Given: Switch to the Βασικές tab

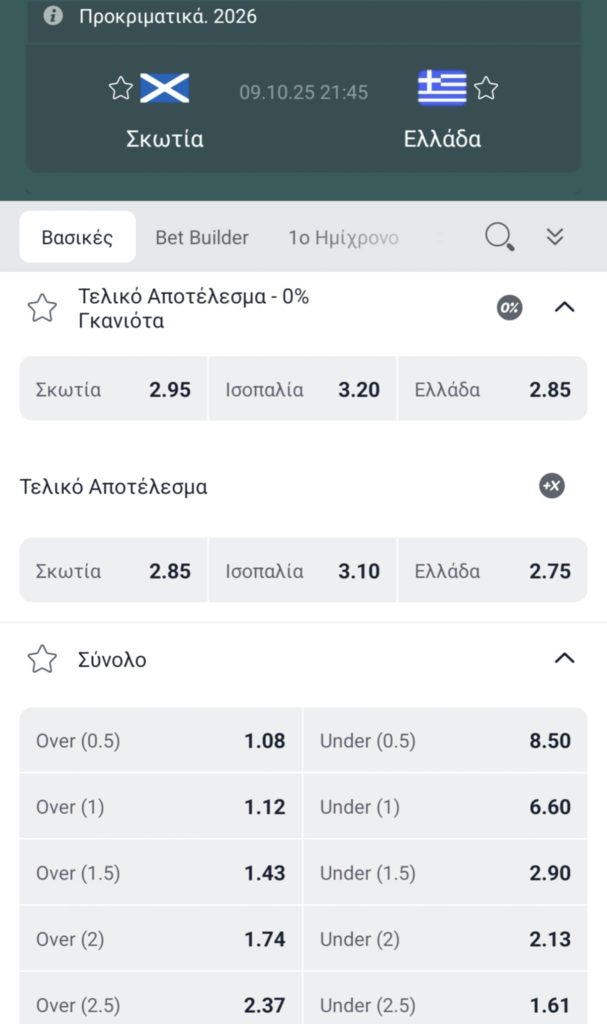Looking at the screenshot, I should tap(77, 237).
